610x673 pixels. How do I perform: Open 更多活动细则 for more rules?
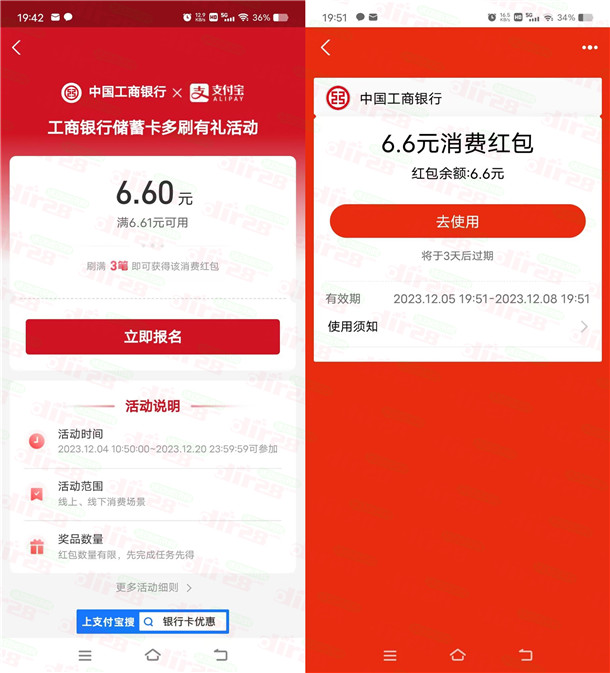point(153,588)
